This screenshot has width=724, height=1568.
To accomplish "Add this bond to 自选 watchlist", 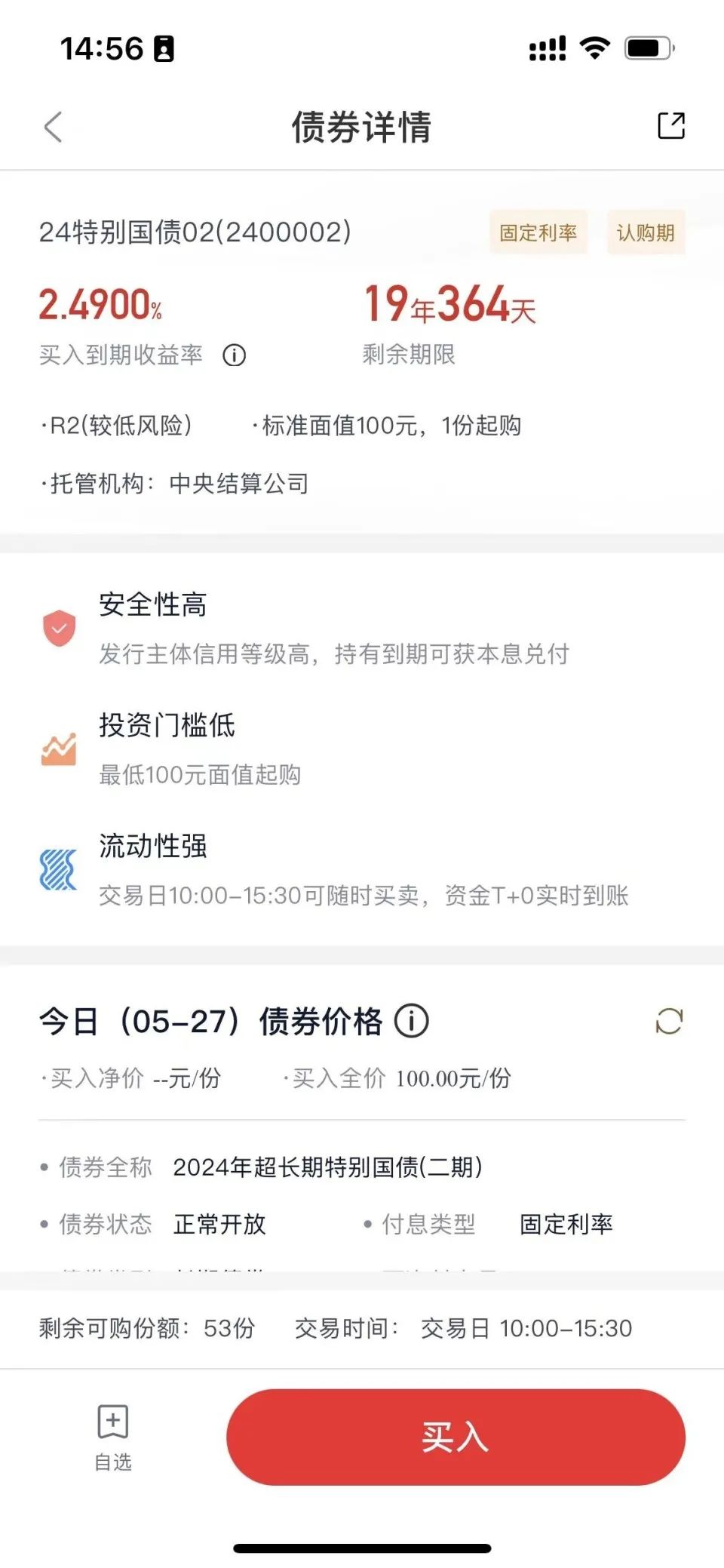I will 113,1437.
